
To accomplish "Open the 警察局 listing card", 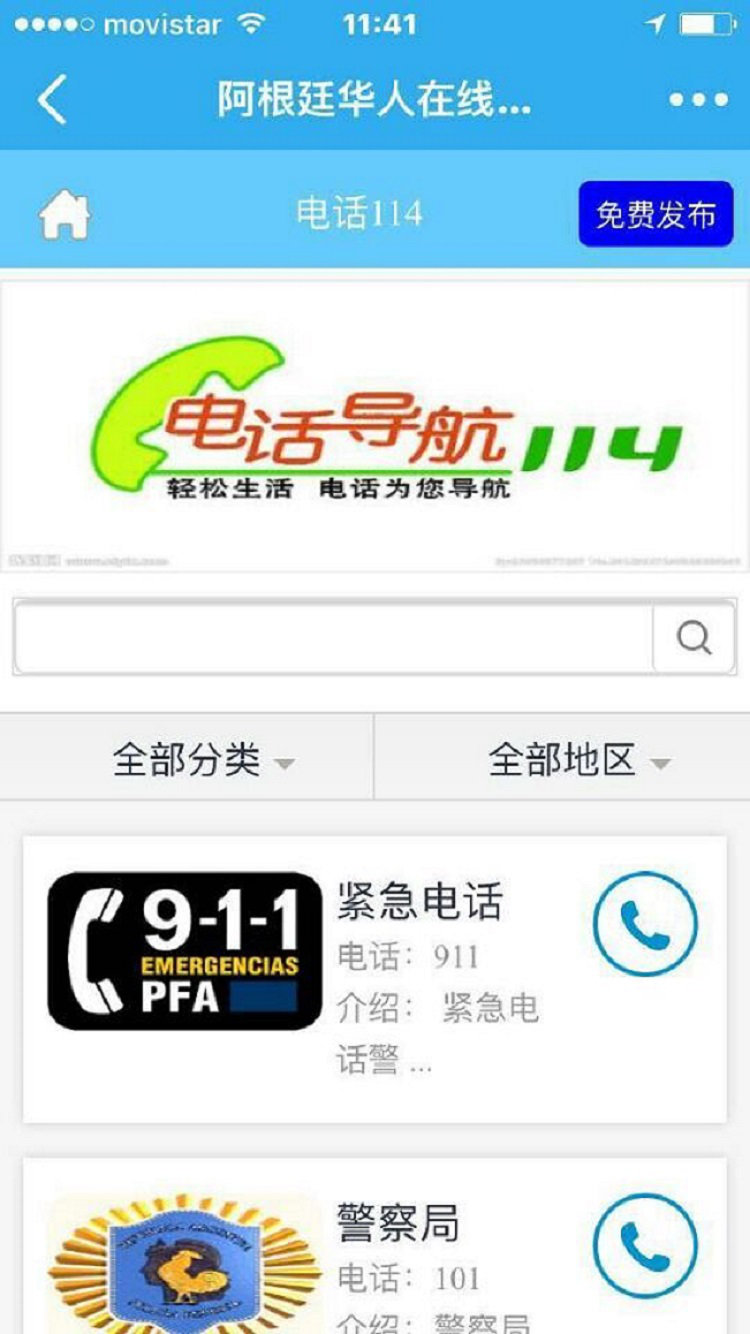I will pos(375,1246).
